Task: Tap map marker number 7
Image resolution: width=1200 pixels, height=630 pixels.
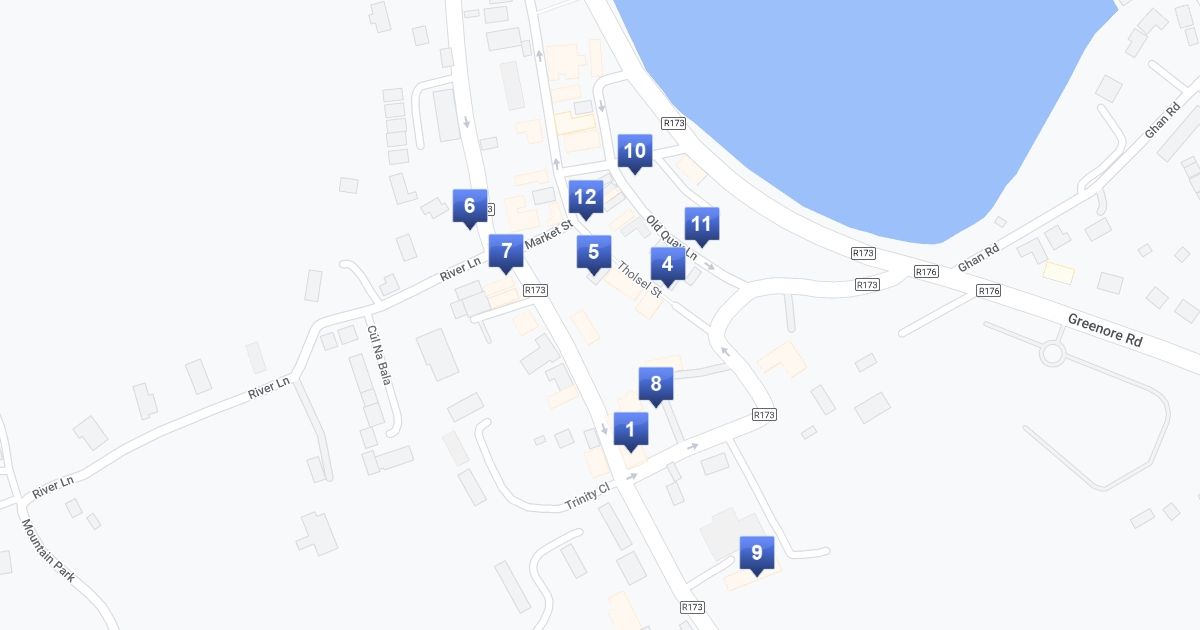Action: (x=506, y=252)
